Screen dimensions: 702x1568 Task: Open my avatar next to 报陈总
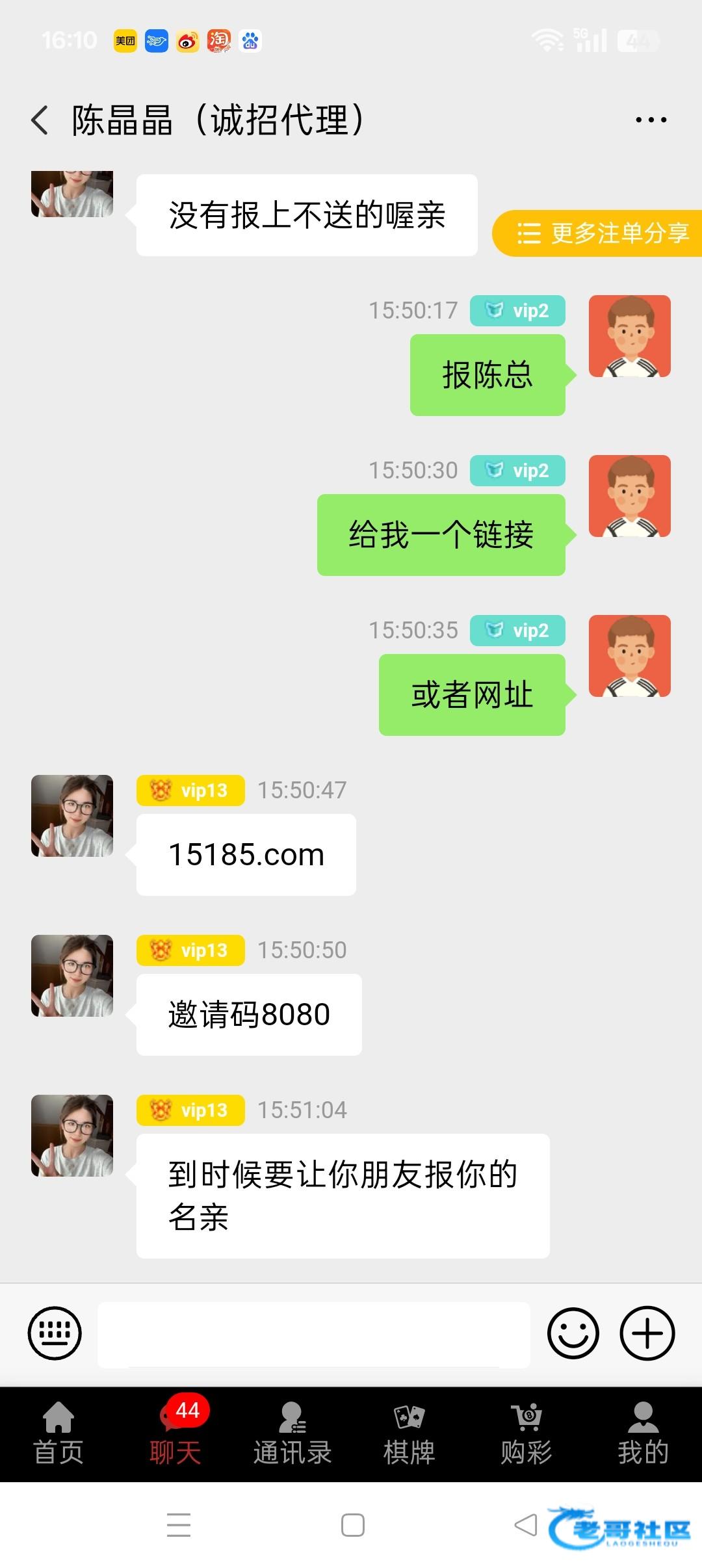tap(629, 336)
